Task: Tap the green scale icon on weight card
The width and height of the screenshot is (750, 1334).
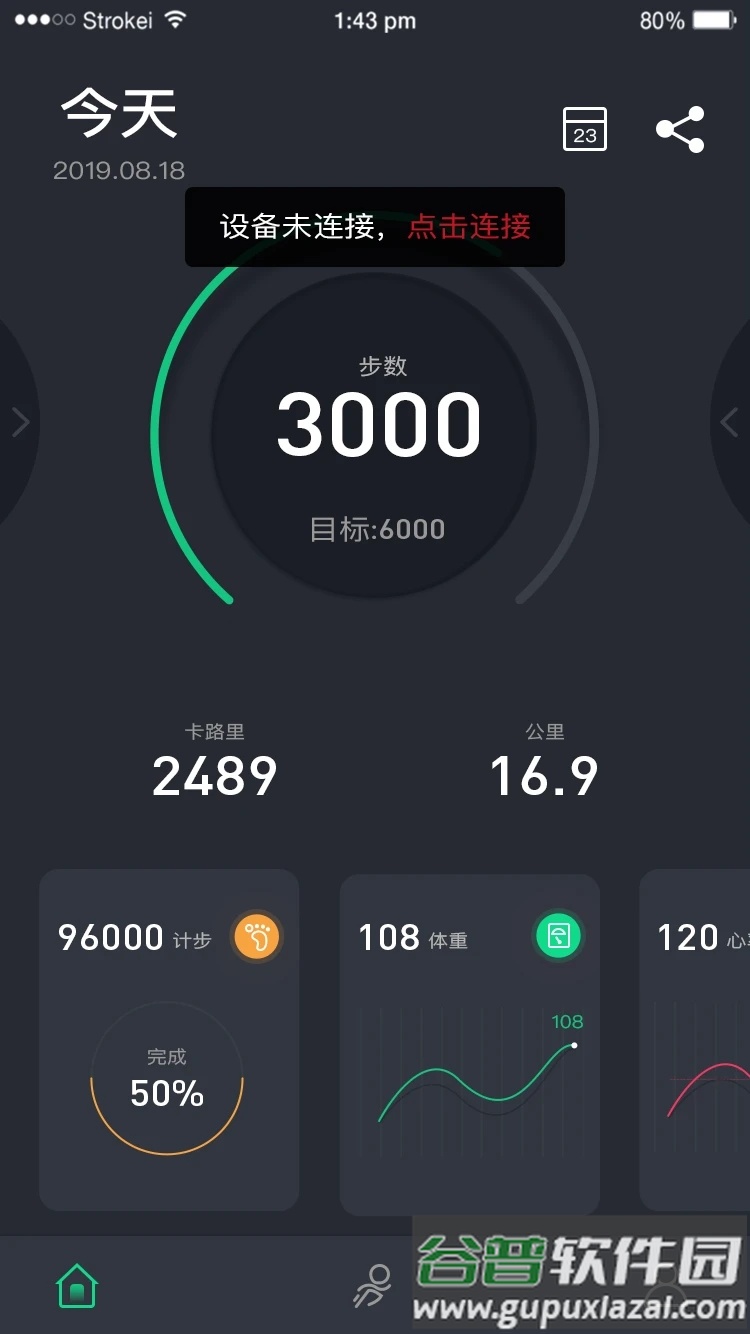Action: 558,937
